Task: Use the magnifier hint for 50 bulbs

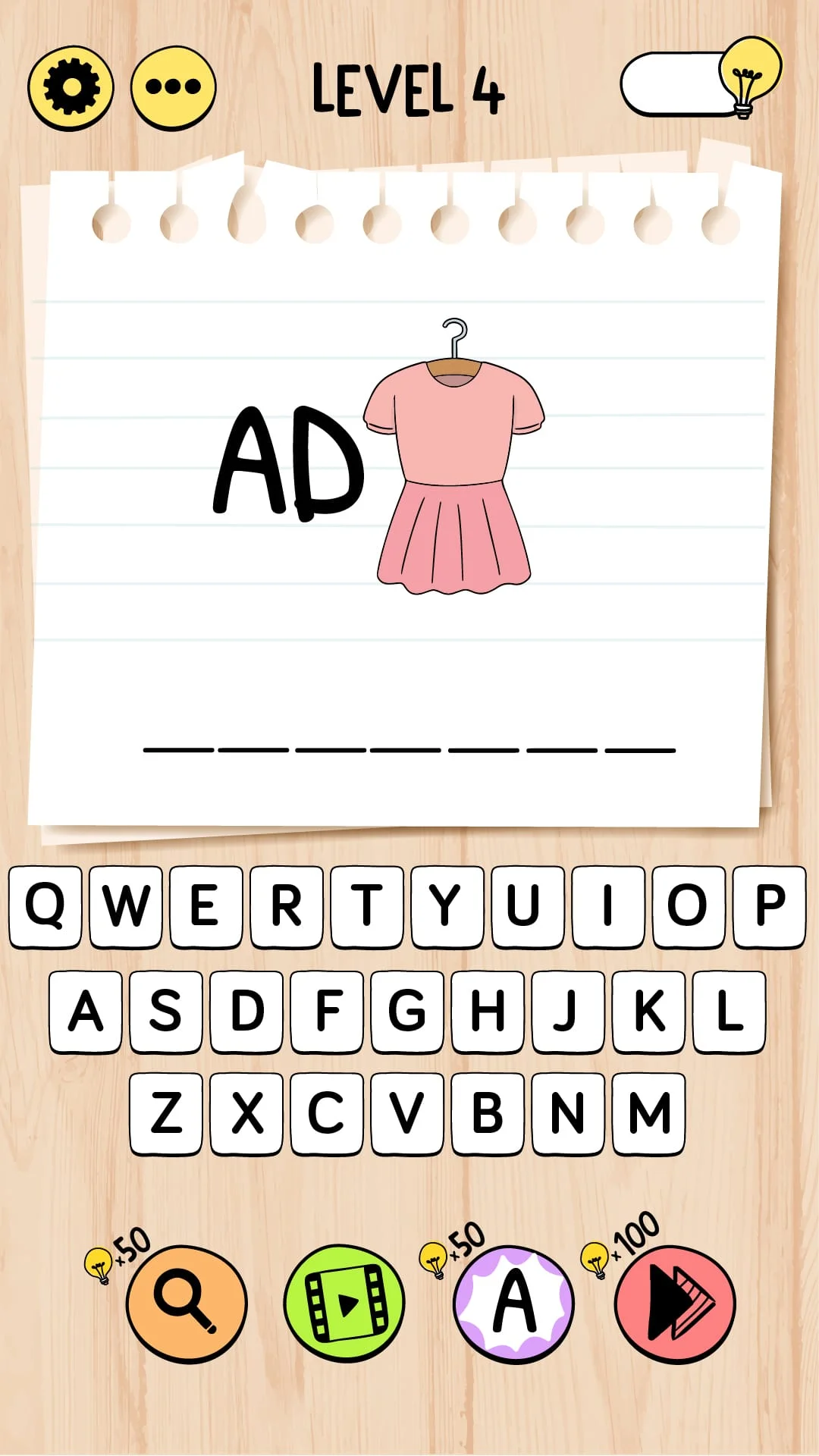Action: tap(186, 1303)
